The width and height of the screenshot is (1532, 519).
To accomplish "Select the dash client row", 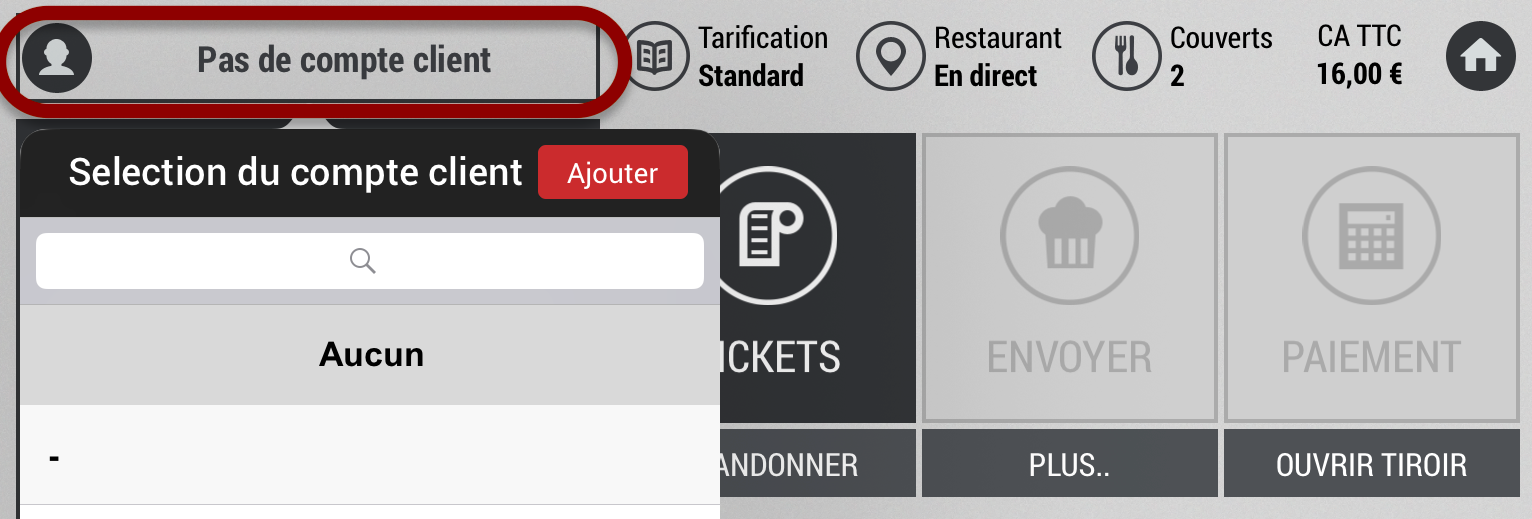I will pyautogui.click(x=370, y=457).
